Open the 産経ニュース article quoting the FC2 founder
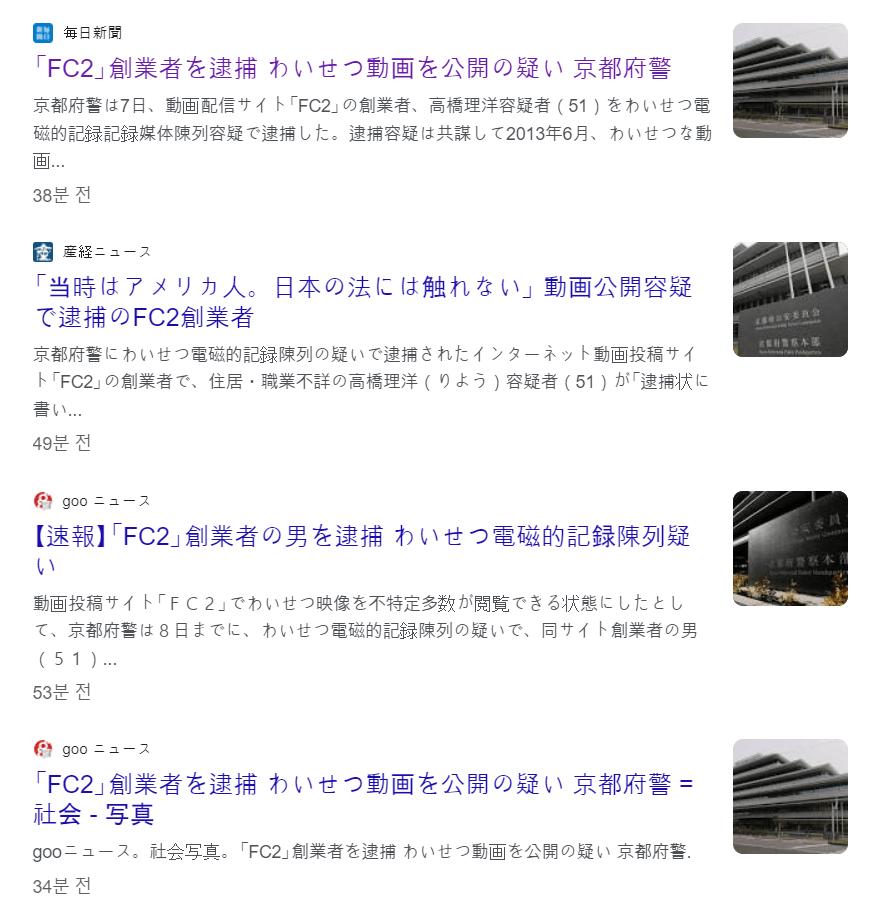The width and height of the screenshot is (893, 915). pos(350,299)
